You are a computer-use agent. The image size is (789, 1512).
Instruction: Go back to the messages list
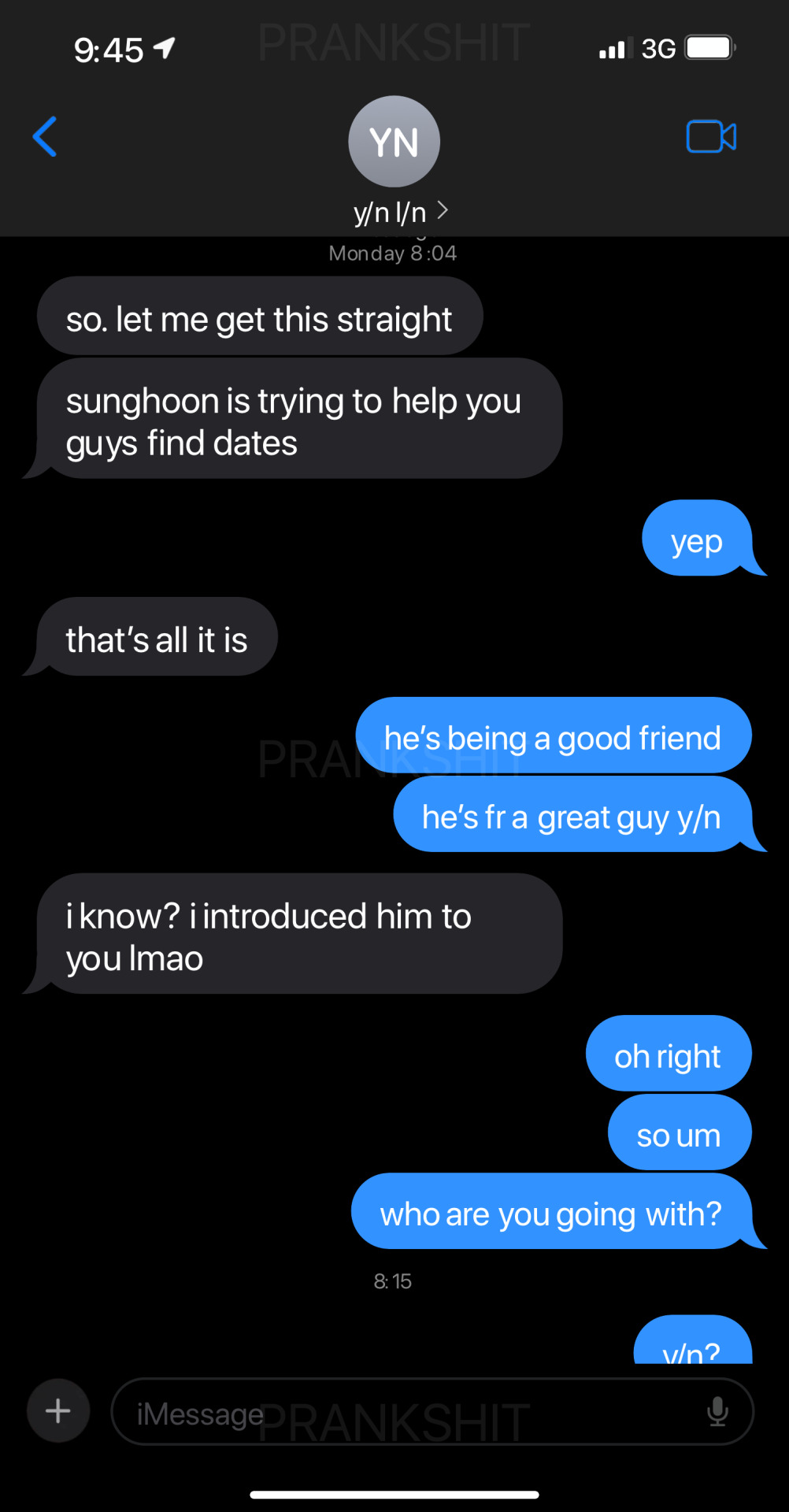45,137
